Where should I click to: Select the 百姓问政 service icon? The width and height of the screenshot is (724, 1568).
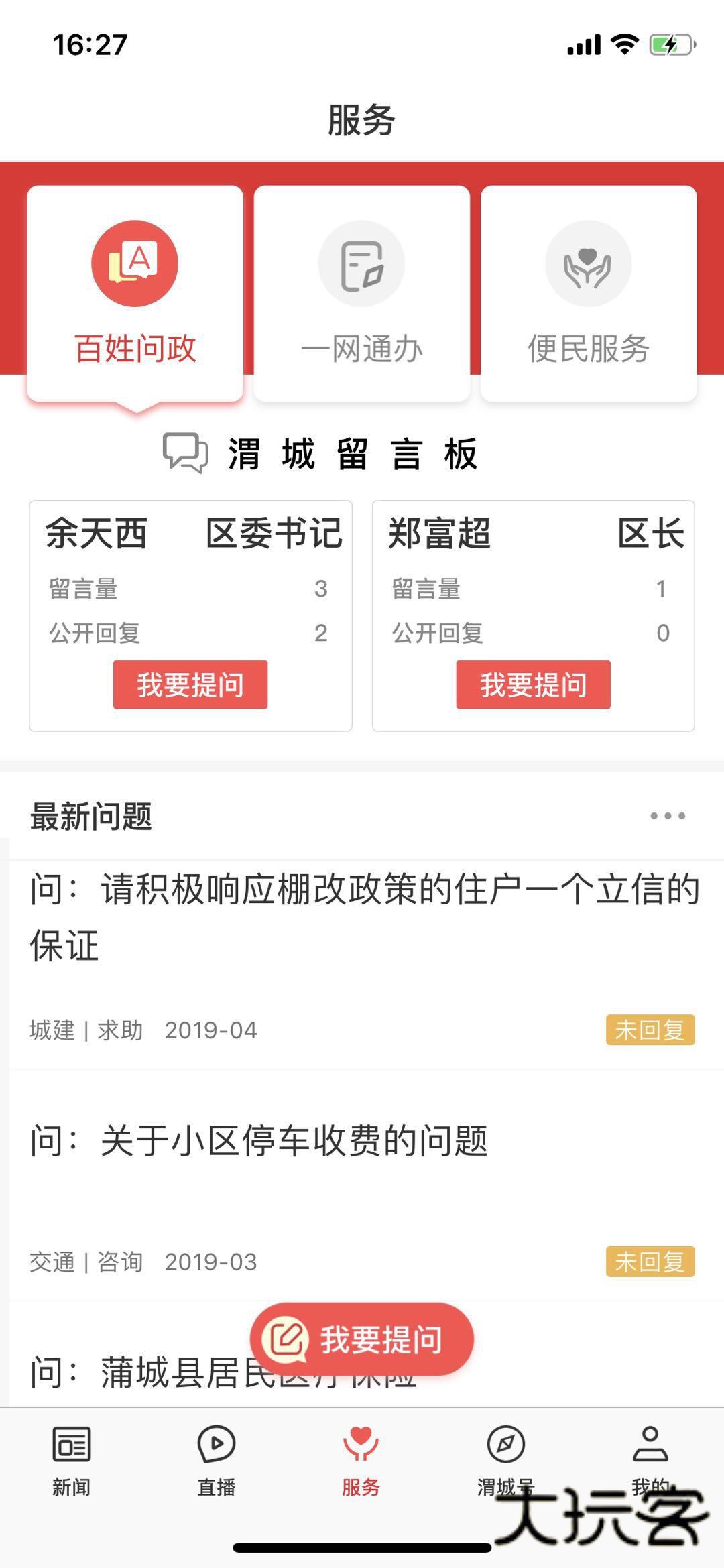coord(134,263)
